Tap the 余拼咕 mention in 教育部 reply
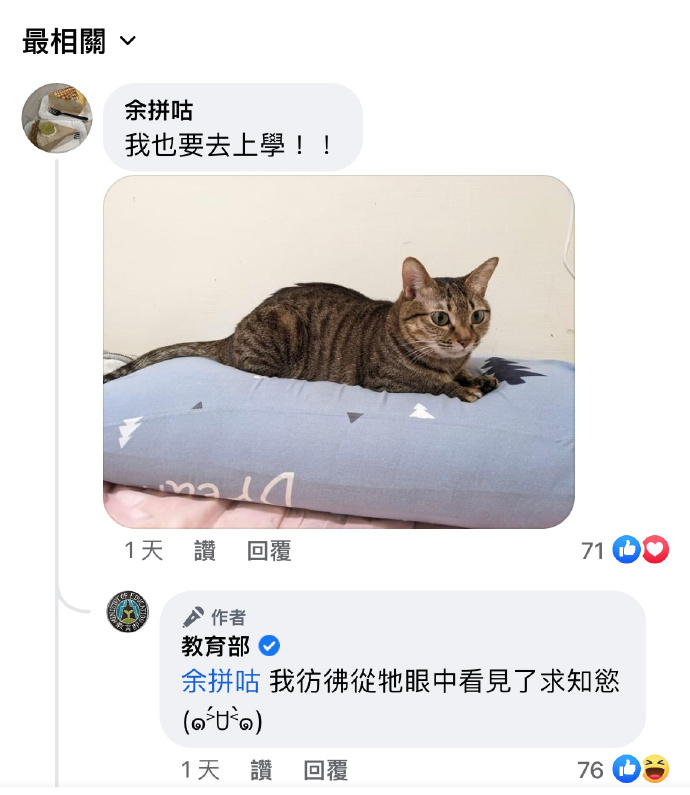The height and width of the screenshot is (795, 690). [221, 682]
